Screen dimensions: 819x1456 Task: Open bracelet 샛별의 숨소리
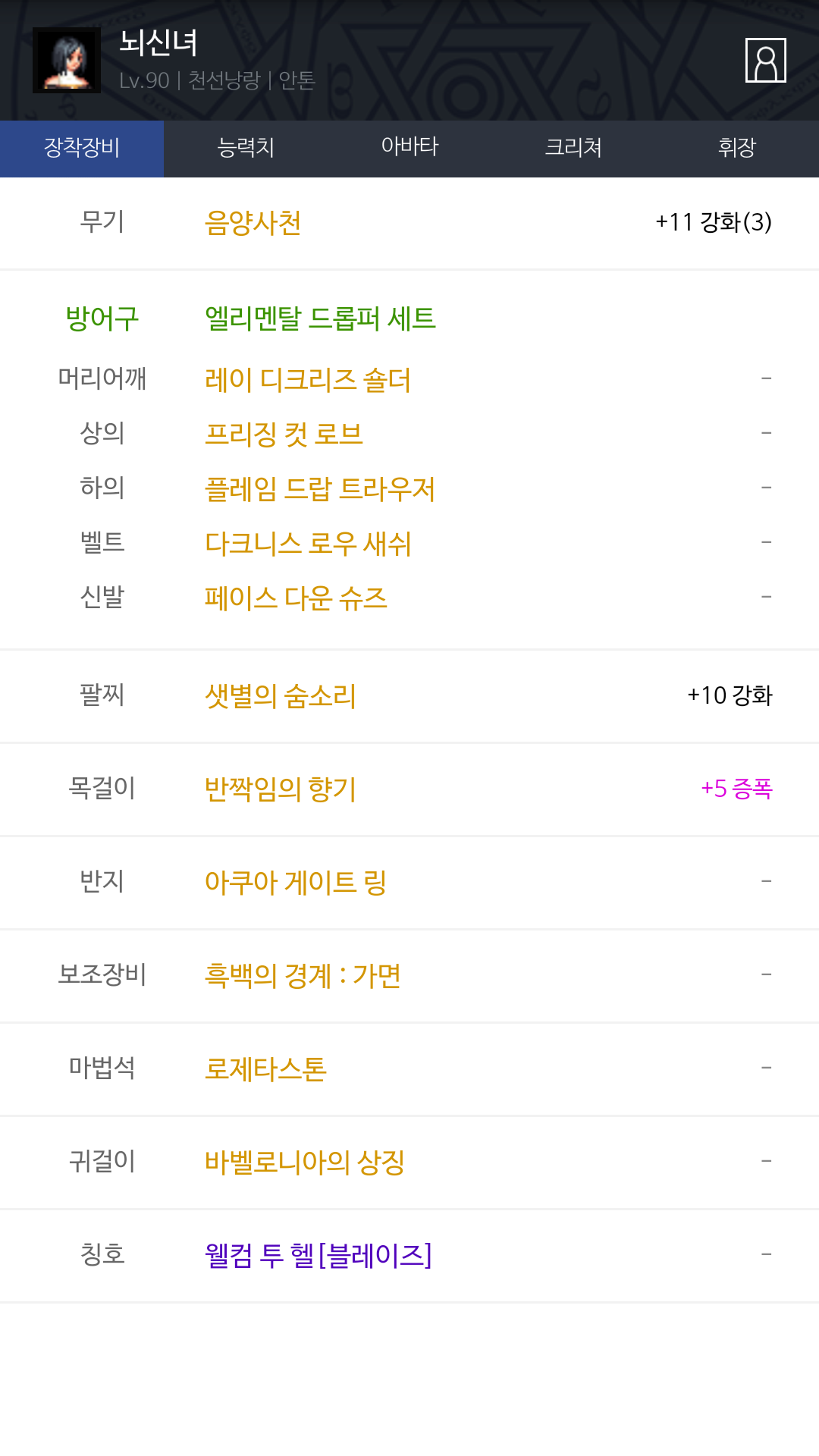click(281, 695)
